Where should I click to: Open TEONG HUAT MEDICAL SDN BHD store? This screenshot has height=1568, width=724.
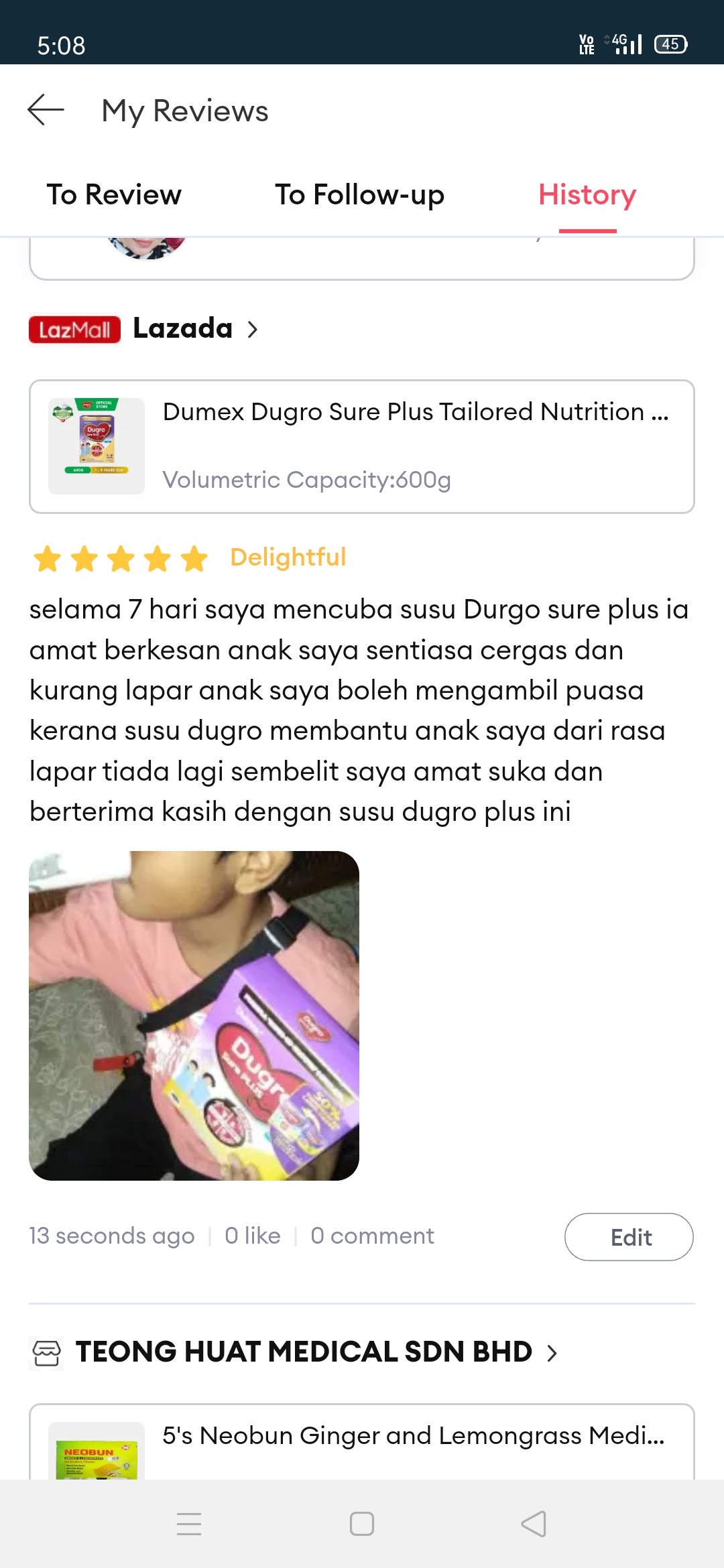point(294,1352)
